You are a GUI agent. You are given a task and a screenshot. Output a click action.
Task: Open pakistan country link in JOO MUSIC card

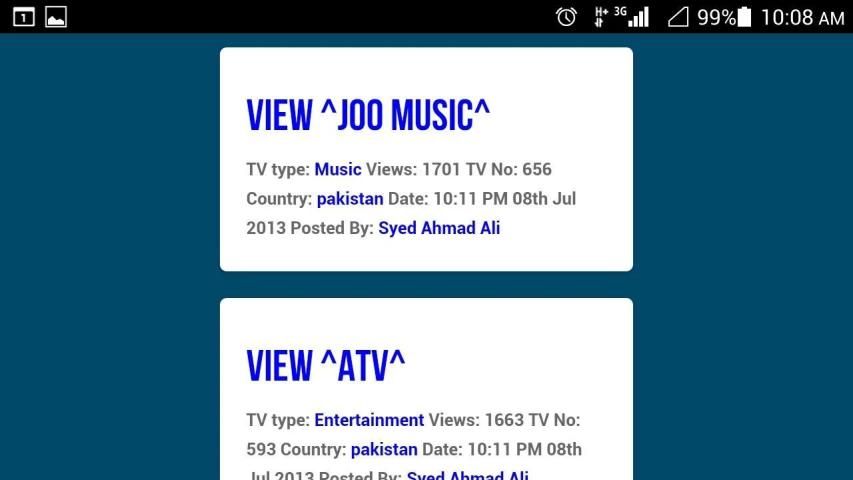pos(350,199)
